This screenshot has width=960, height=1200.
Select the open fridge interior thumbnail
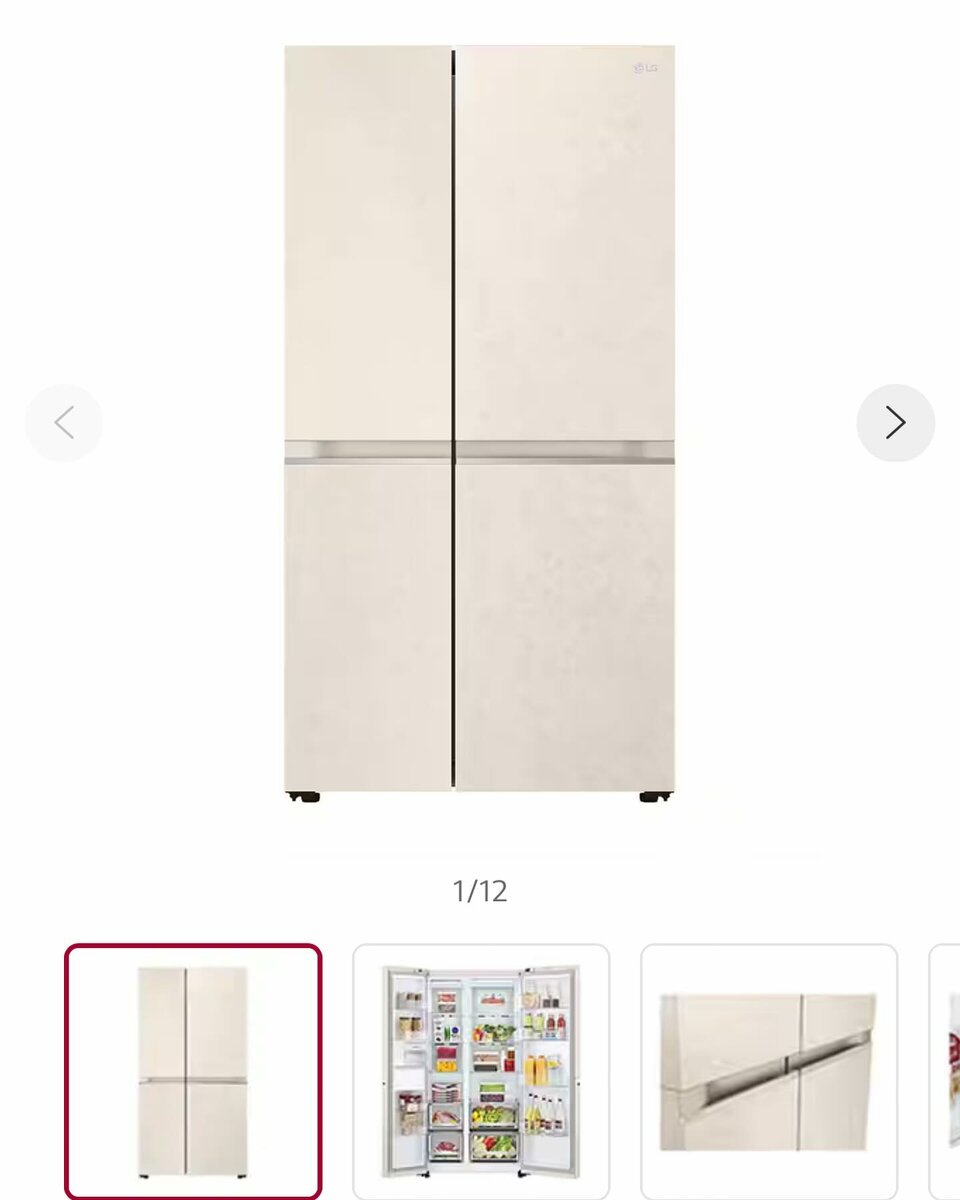tap(481, 1071)
